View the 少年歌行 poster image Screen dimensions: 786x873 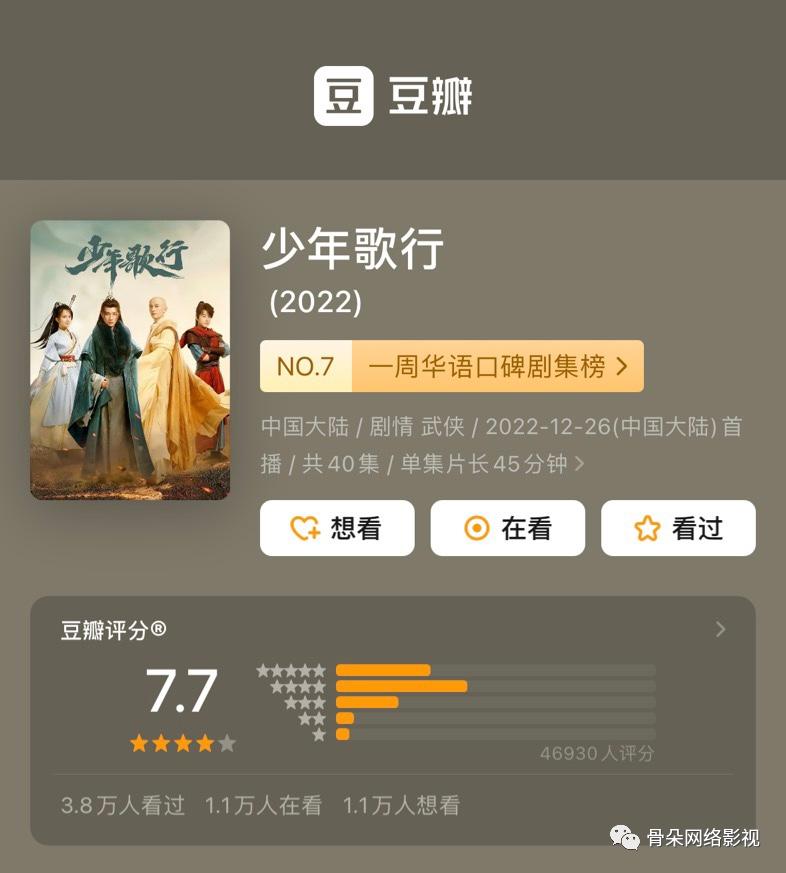[x=130, y=360]
